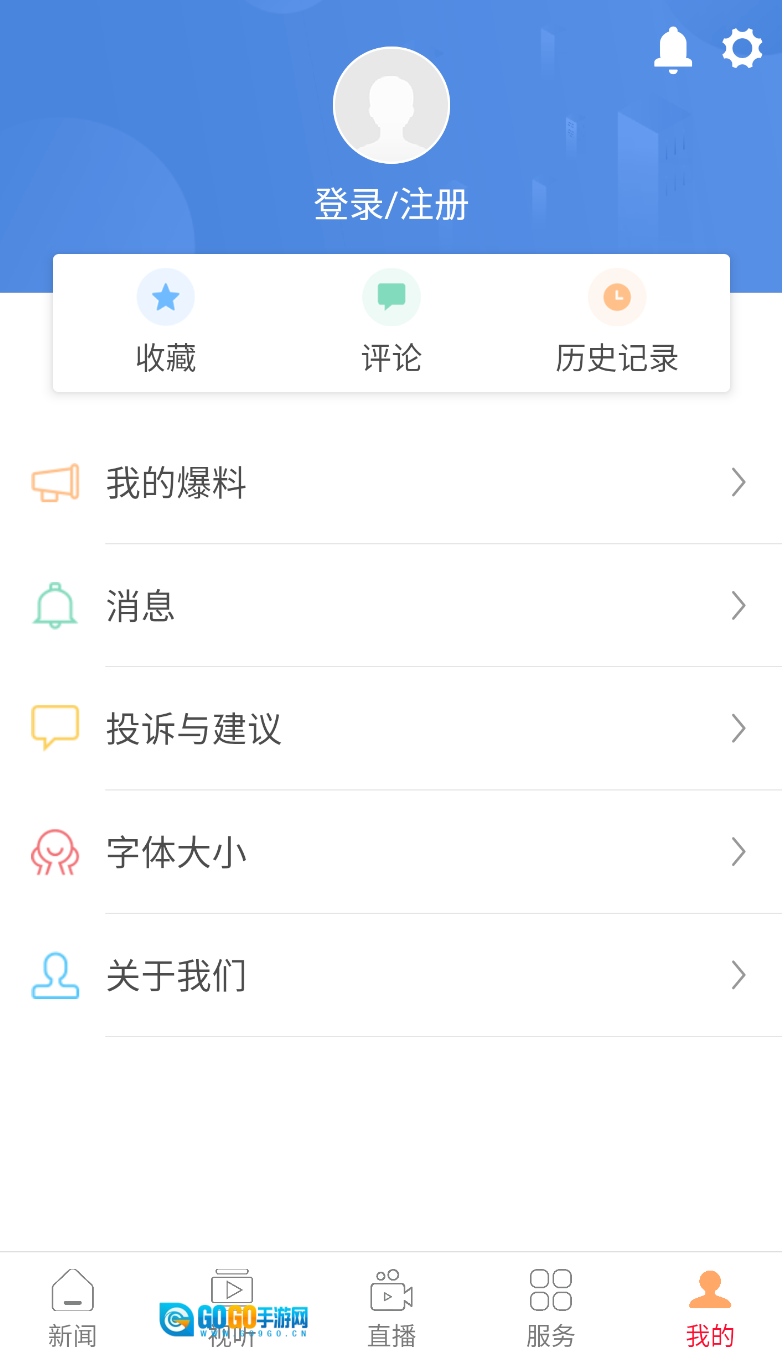782x1347 pixels.
Task: Click the 字体大小 octopus icon
Action: point(55,852)
